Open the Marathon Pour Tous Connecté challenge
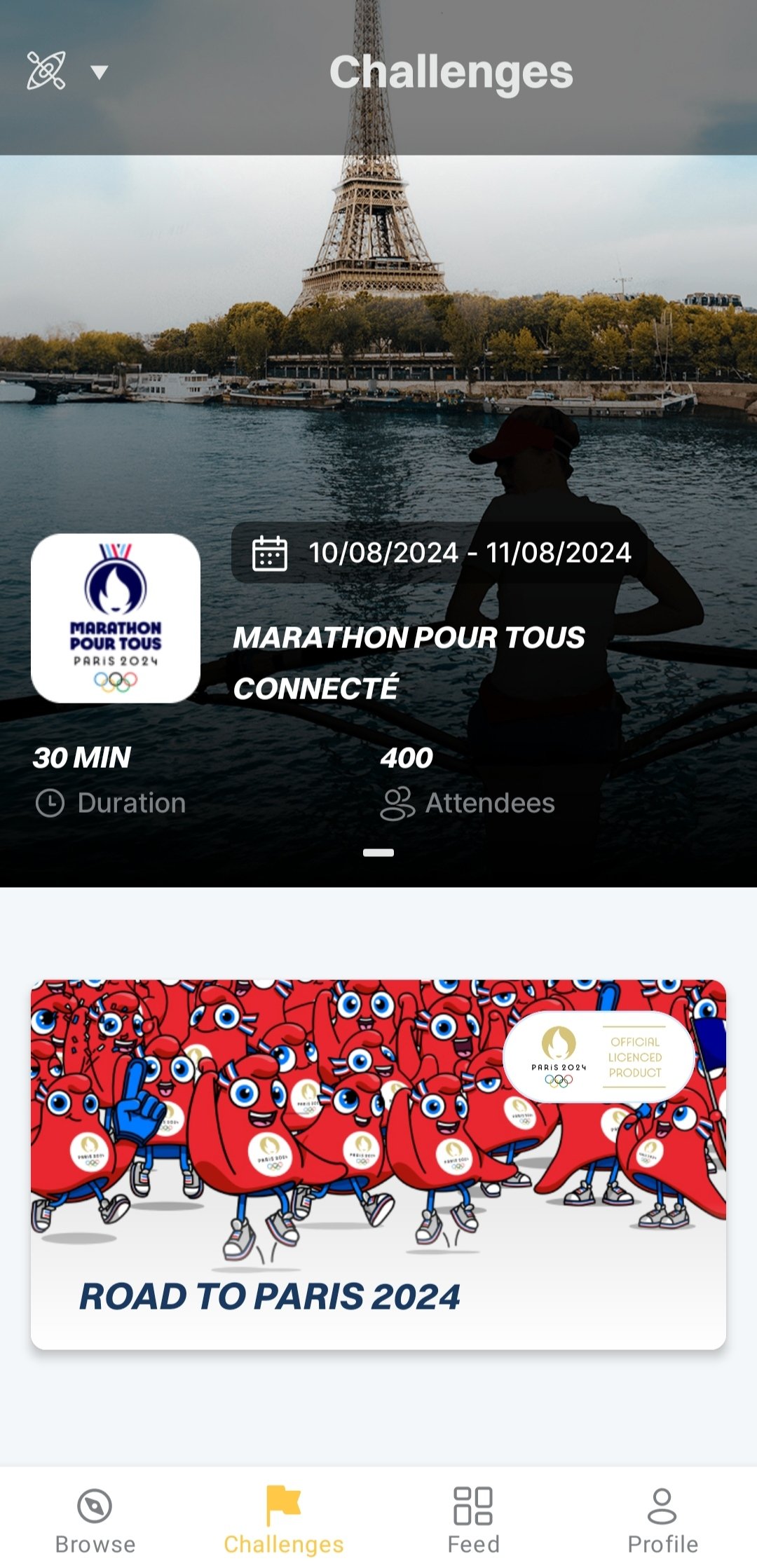The height and width of the screenshot is (1568, 757). (x=409, y=662)
